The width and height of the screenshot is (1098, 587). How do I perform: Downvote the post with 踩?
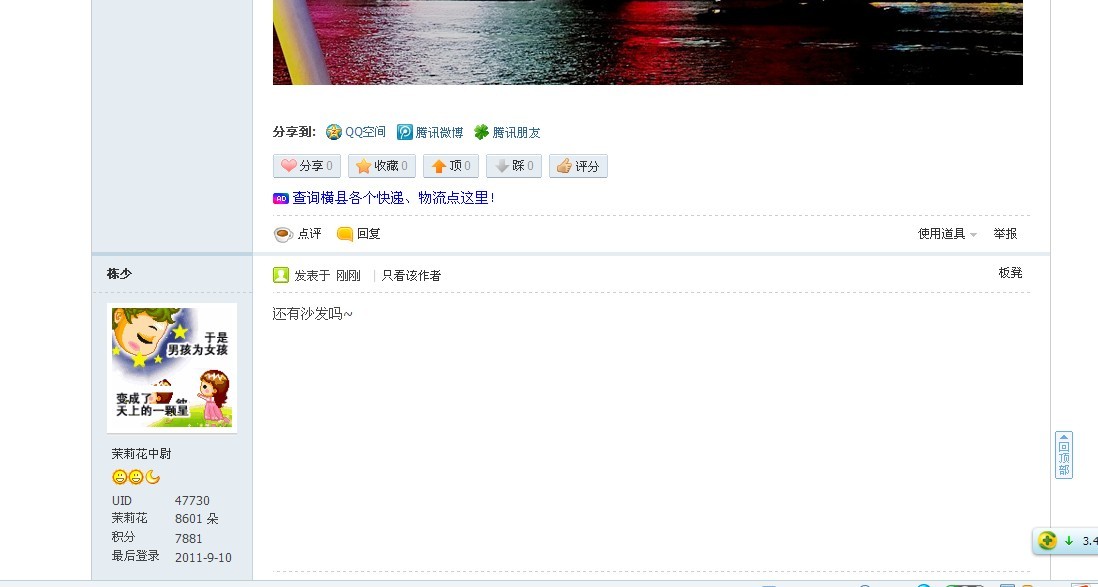point(513,166)
